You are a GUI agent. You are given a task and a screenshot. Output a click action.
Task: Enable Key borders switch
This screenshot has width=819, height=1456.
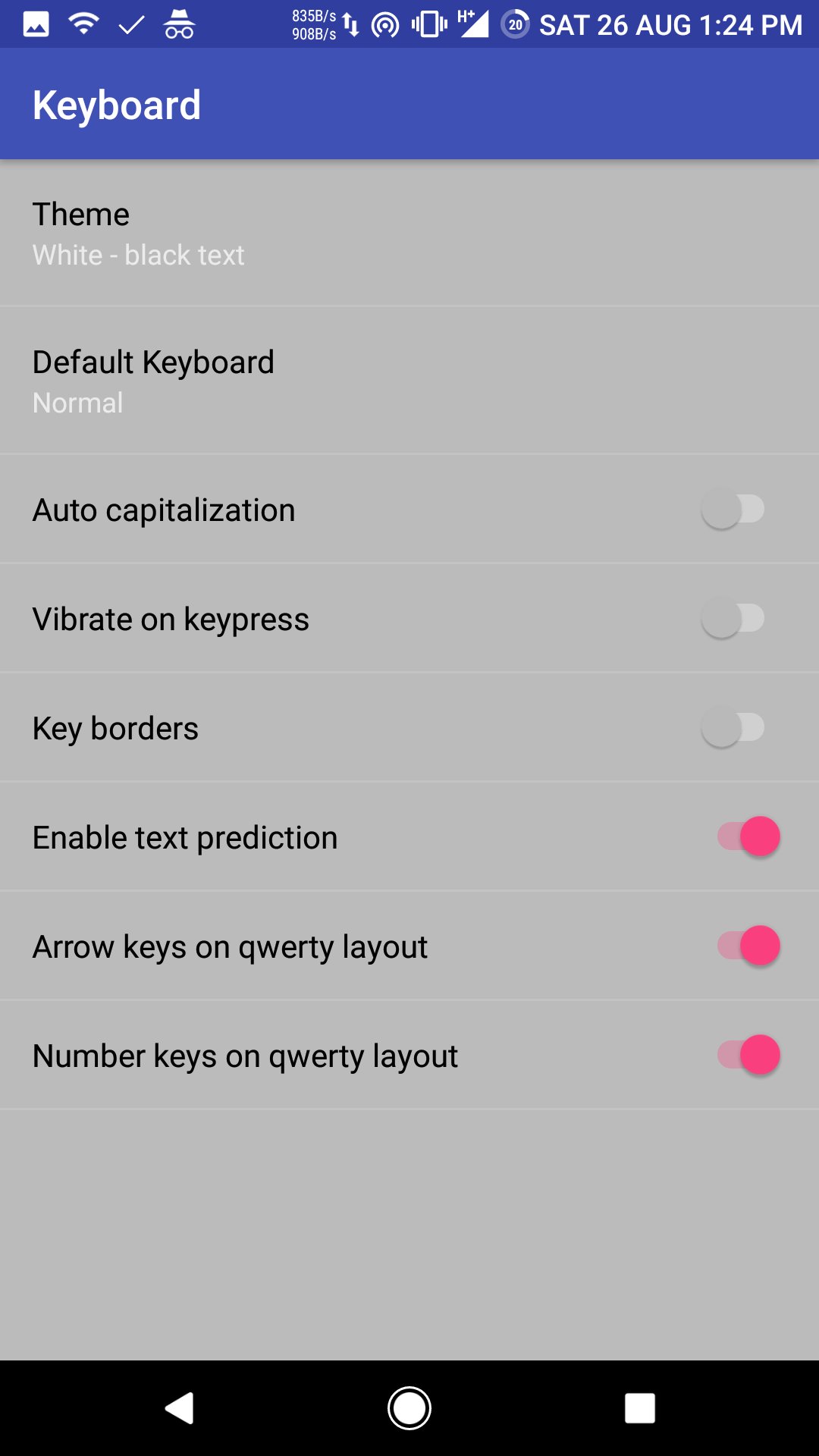733,728
